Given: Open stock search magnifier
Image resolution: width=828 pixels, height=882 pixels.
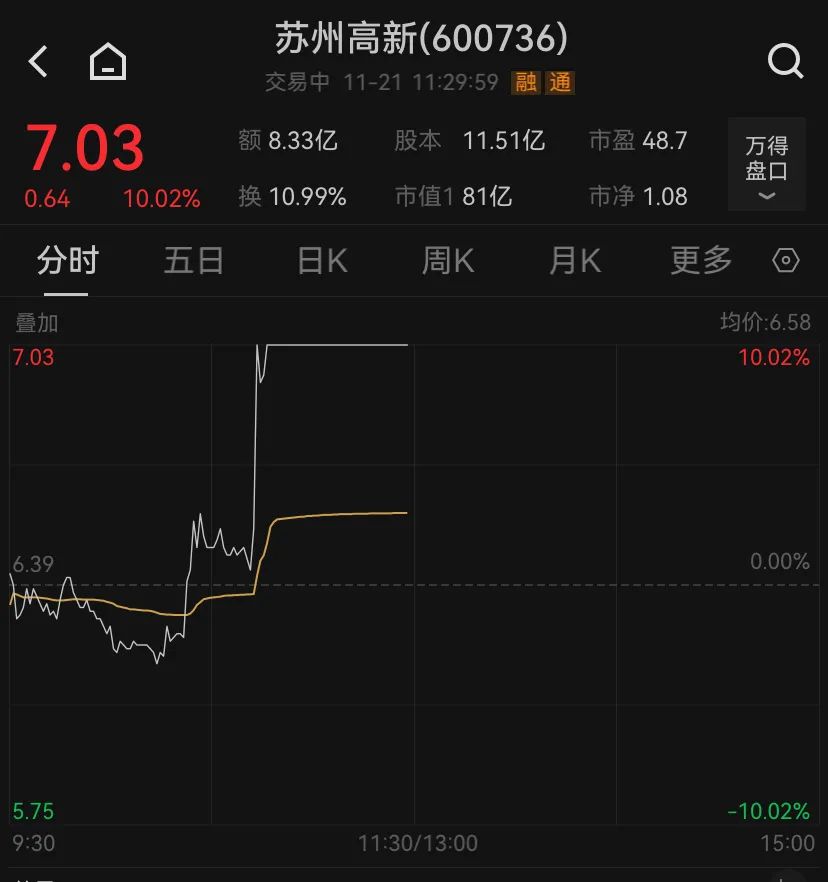Looking at the screenshot, I should click(785, 62).
